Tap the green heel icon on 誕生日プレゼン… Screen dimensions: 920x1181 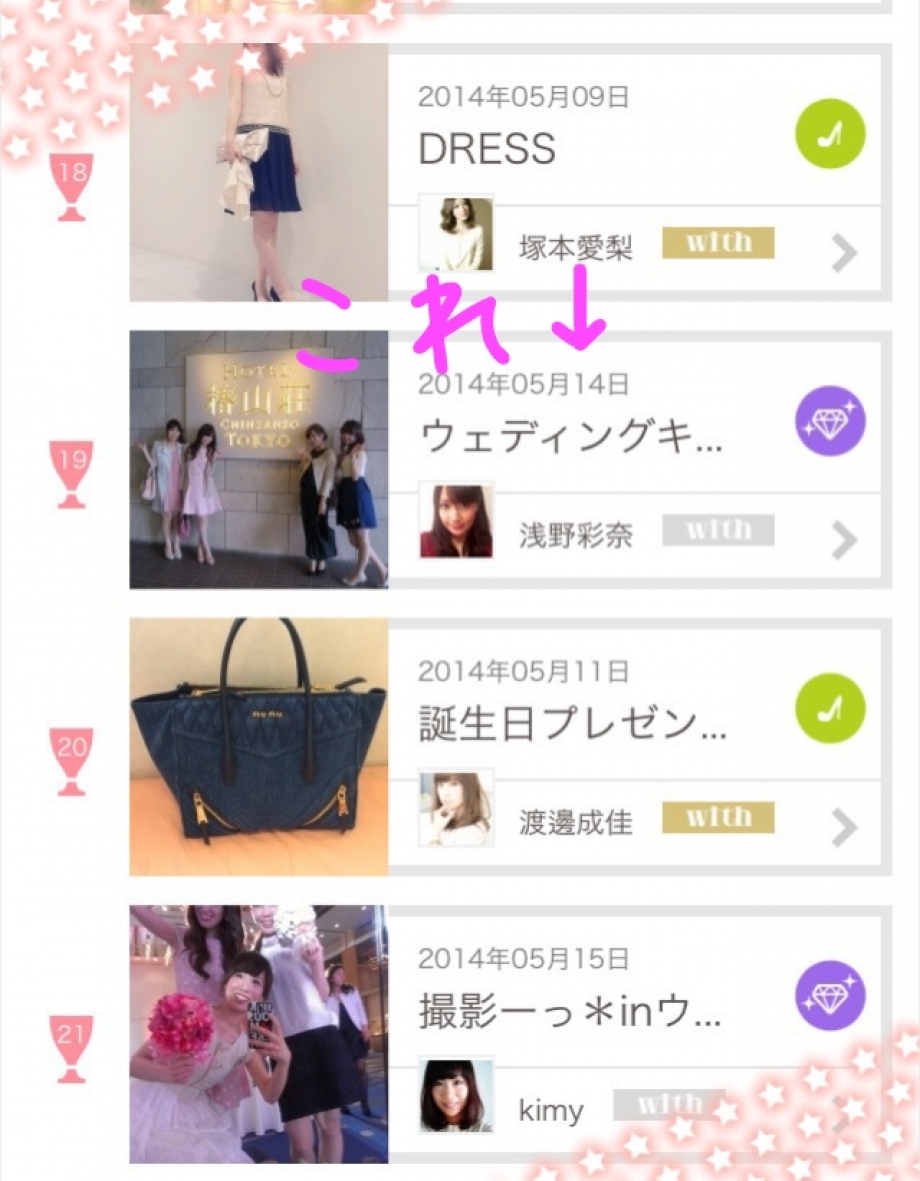[830, 708]
